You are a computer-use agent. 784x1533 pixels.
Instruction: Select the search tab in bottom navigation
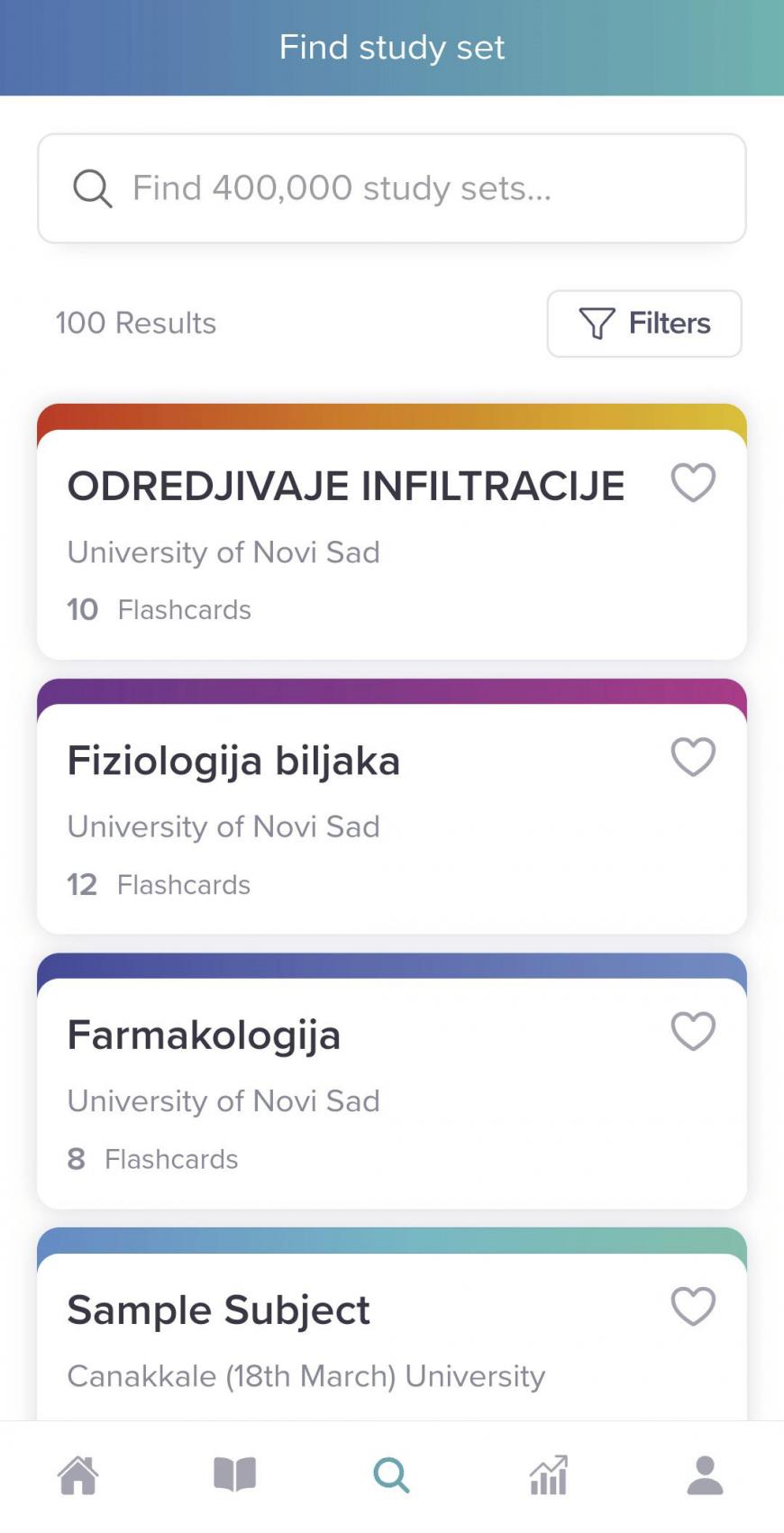(392, 1475)
